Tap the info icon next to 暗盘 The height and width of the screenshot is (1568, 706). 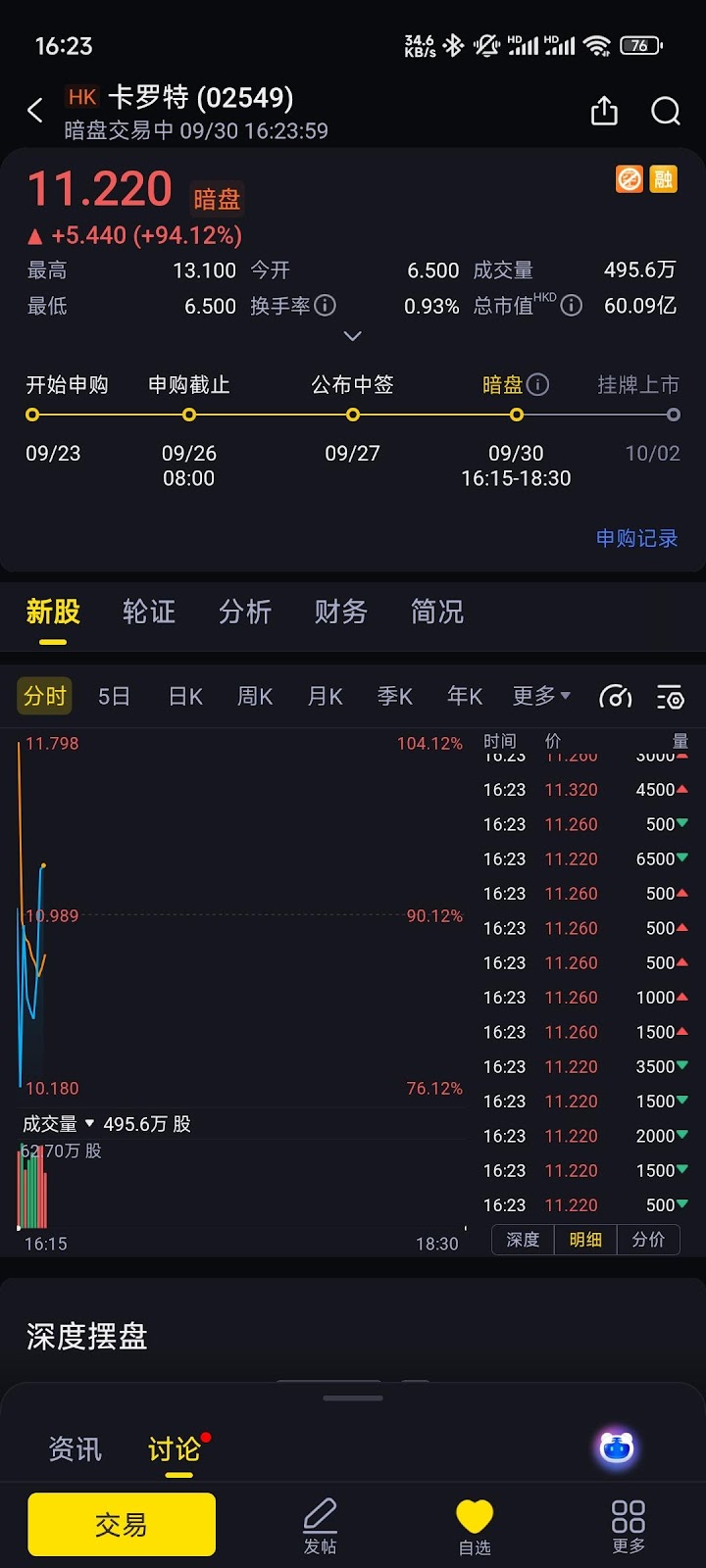coord(538,385)
